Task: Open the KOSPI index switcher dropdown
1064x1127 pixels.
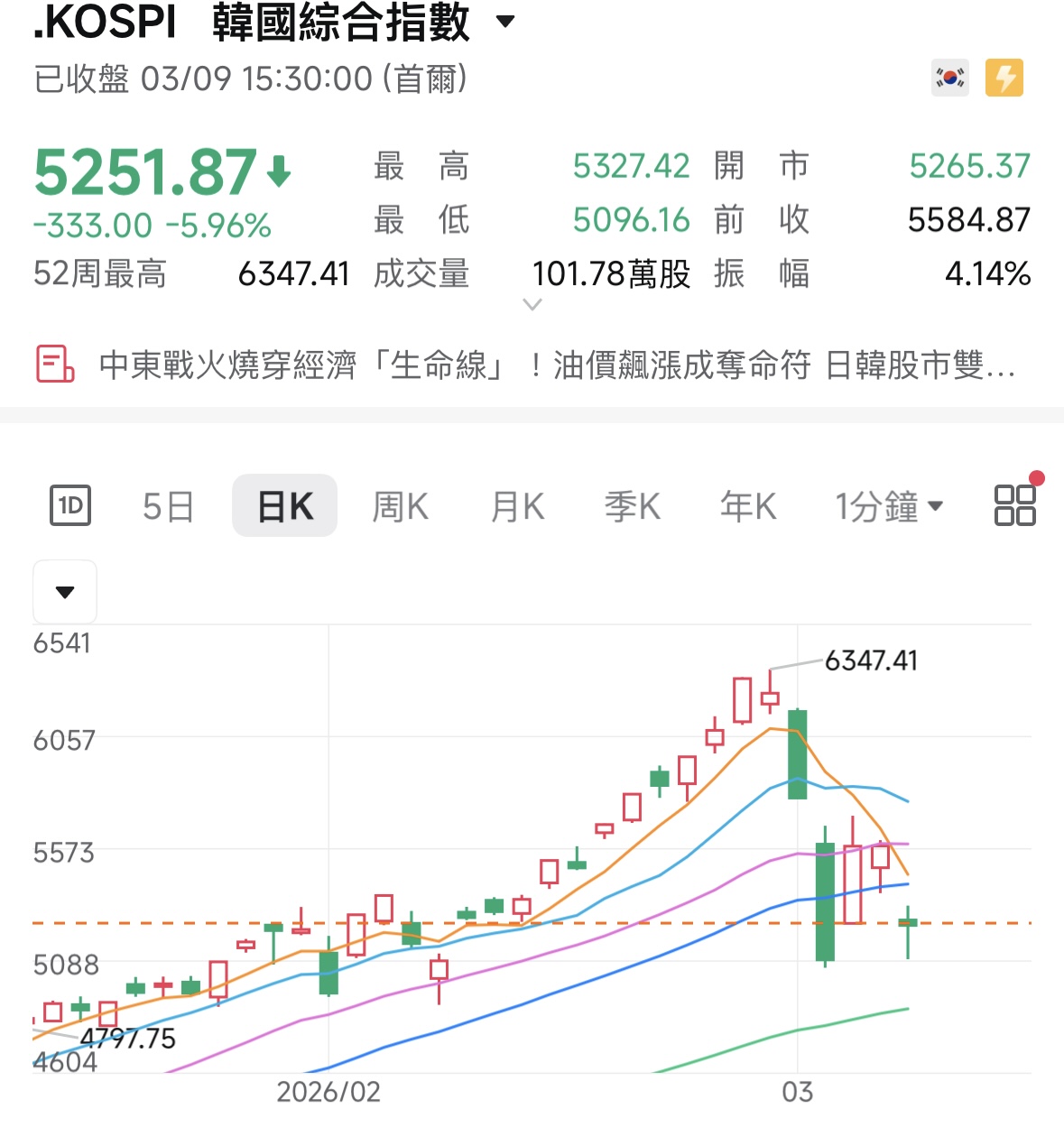Action: point(506,22)
